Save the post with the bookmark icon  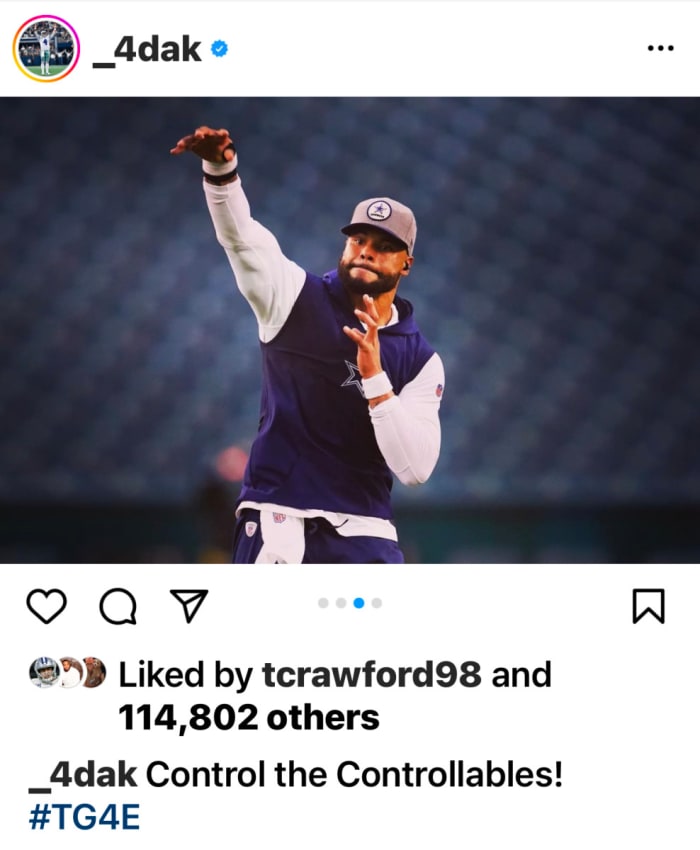click(x=649, y=605)
